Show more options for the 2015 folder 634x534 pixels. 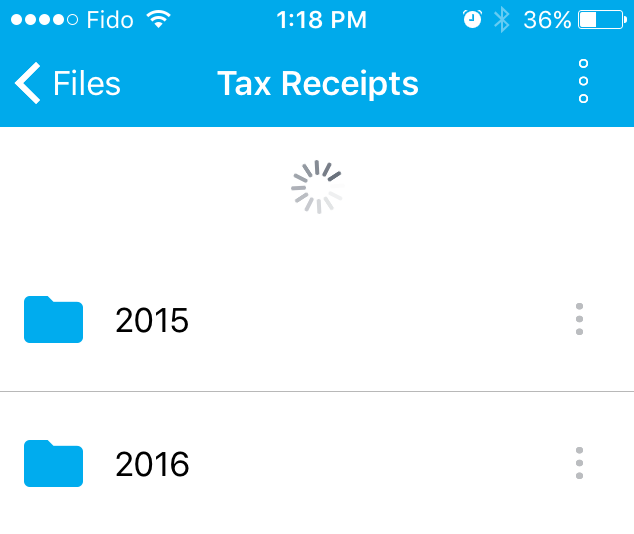pos(579,319)
